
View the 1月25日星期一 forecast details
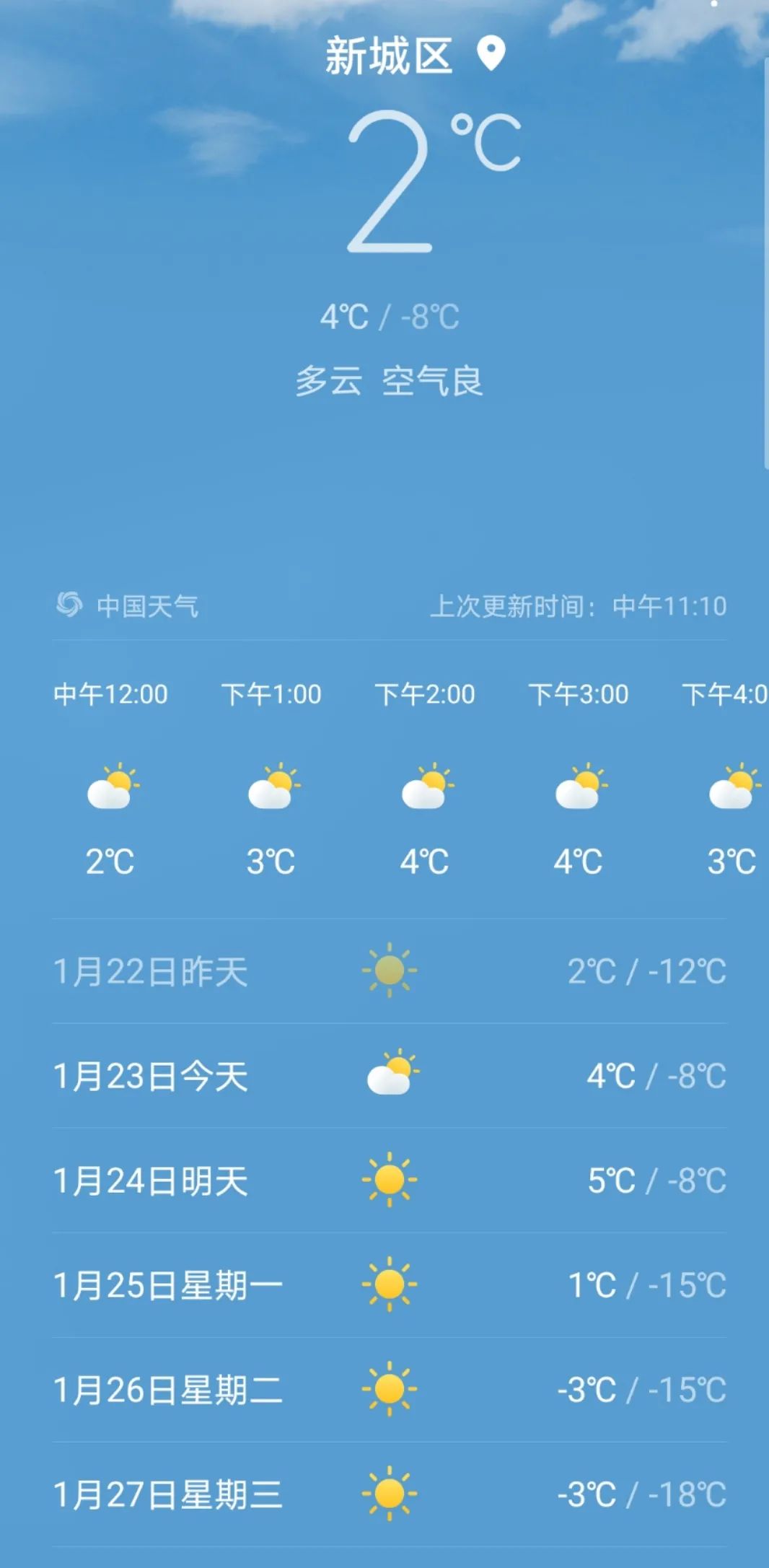click(x=389, y=1285)
